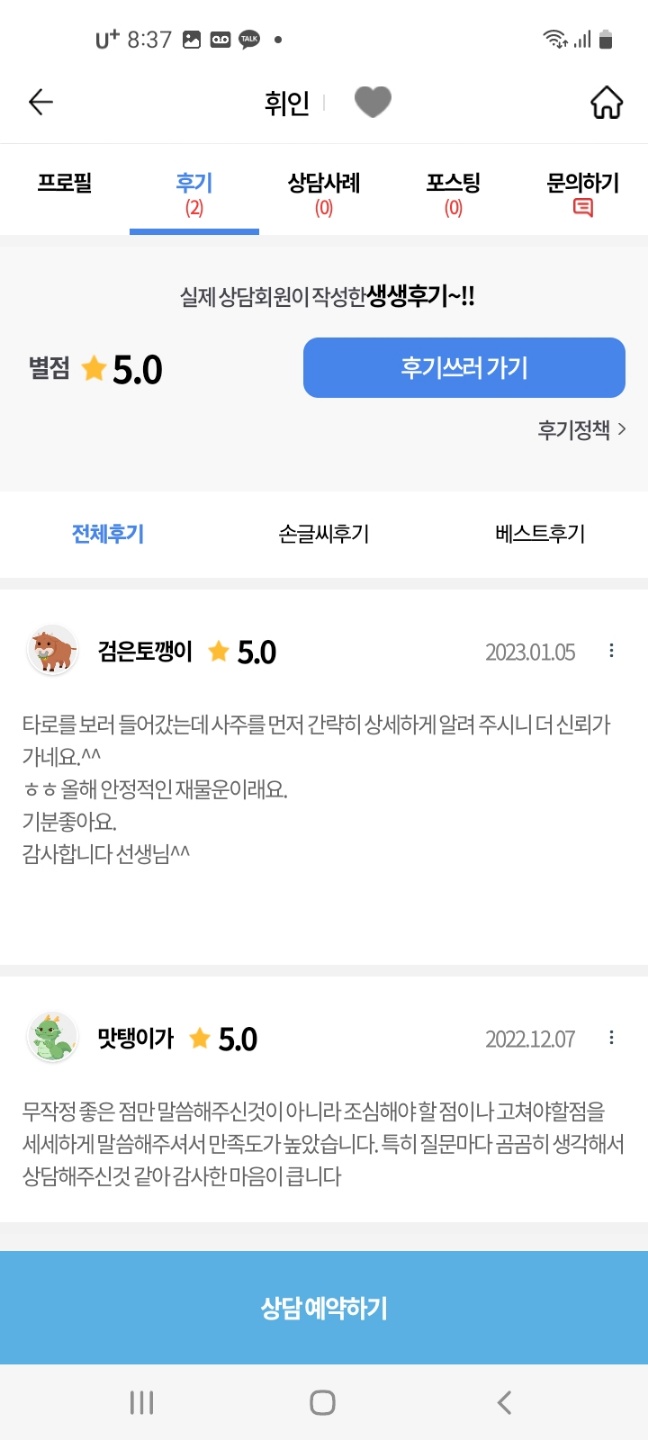Tap the 후기쓰러 가기 button
This screenshot has width=648, height=1440.
(x=464, y=368)
